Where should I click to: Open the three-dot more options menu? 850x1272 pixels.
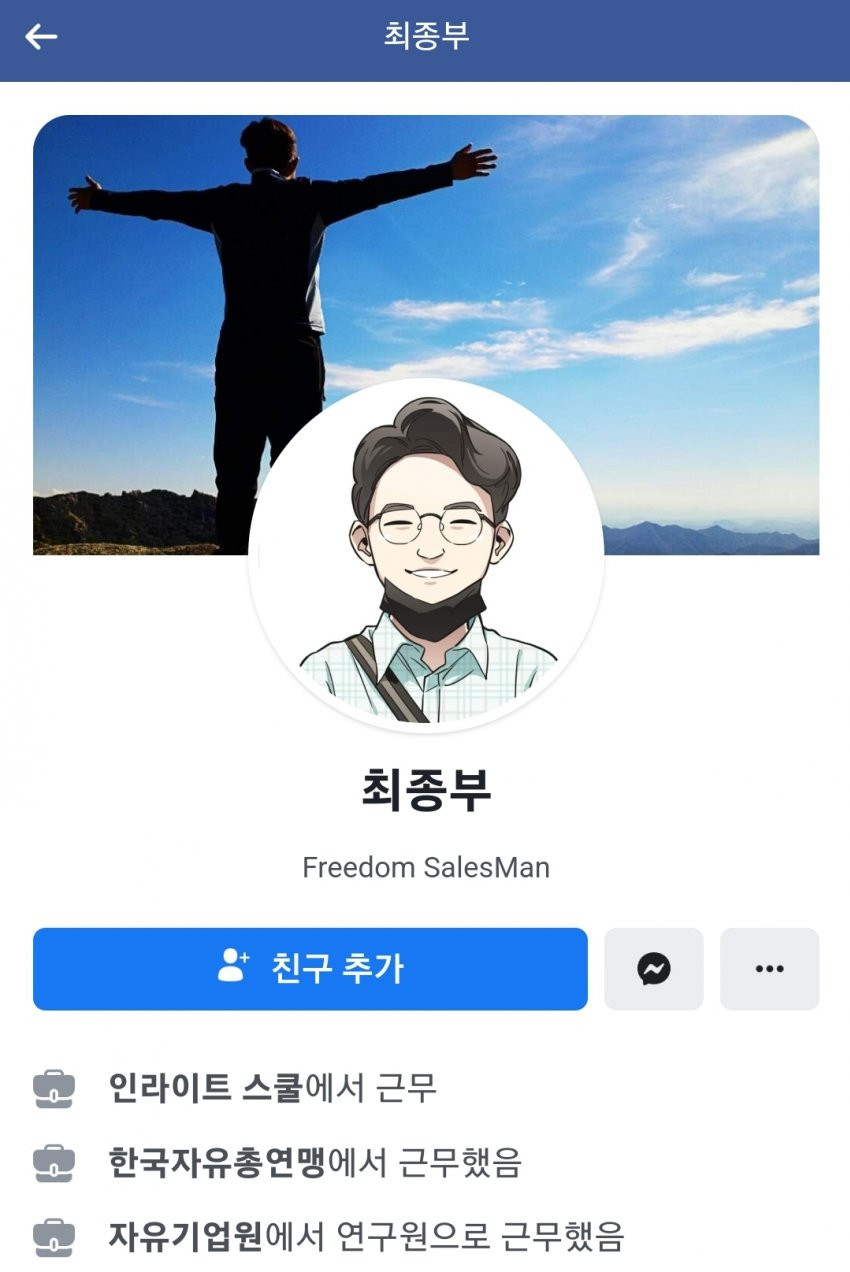coord(769,969)
